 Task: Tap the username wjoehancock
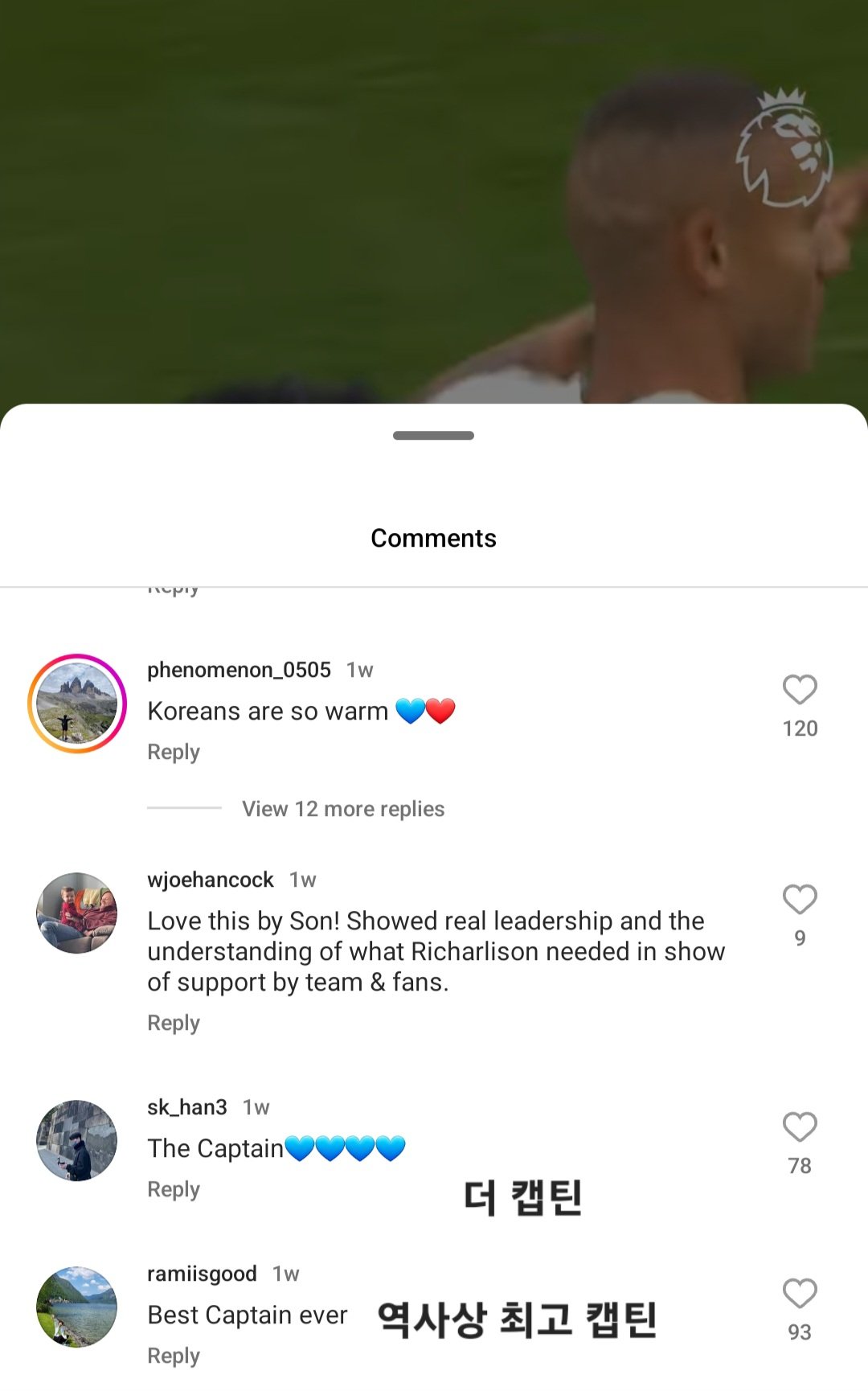(211, 880)
